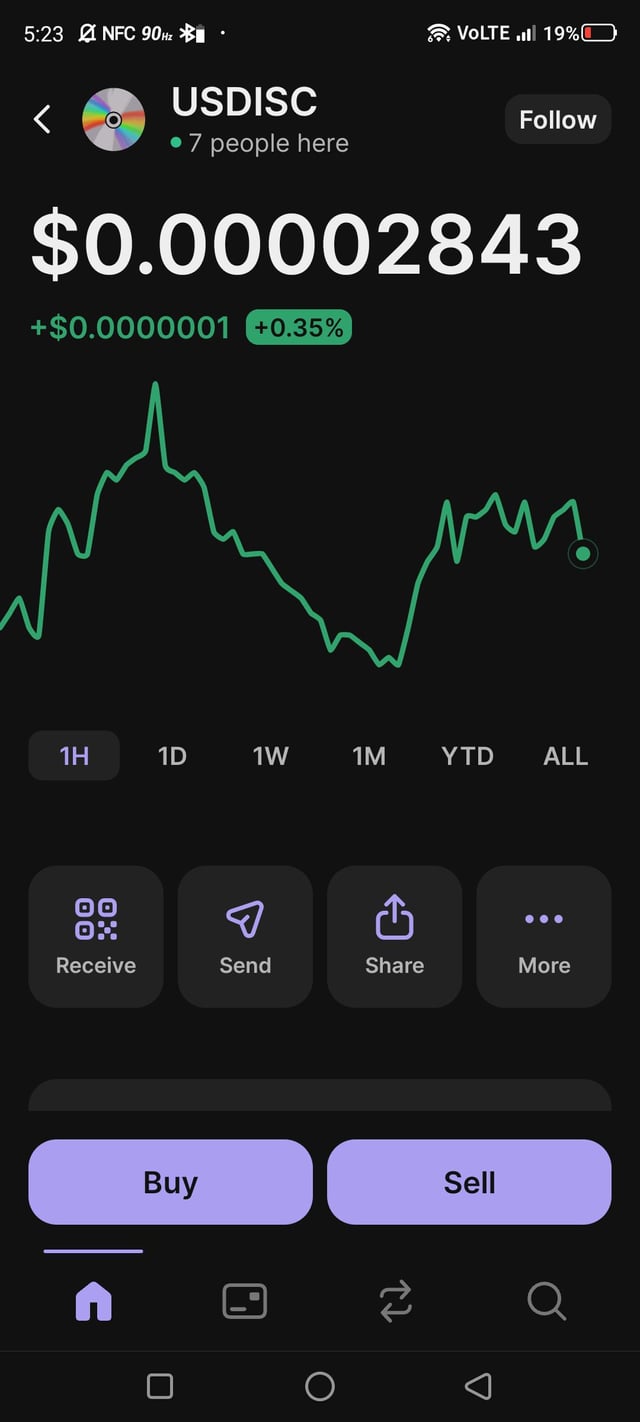Viewport: 640px width, 1422px height.
Task: Open Receive with QR code
Action: (x=96, y=936)
